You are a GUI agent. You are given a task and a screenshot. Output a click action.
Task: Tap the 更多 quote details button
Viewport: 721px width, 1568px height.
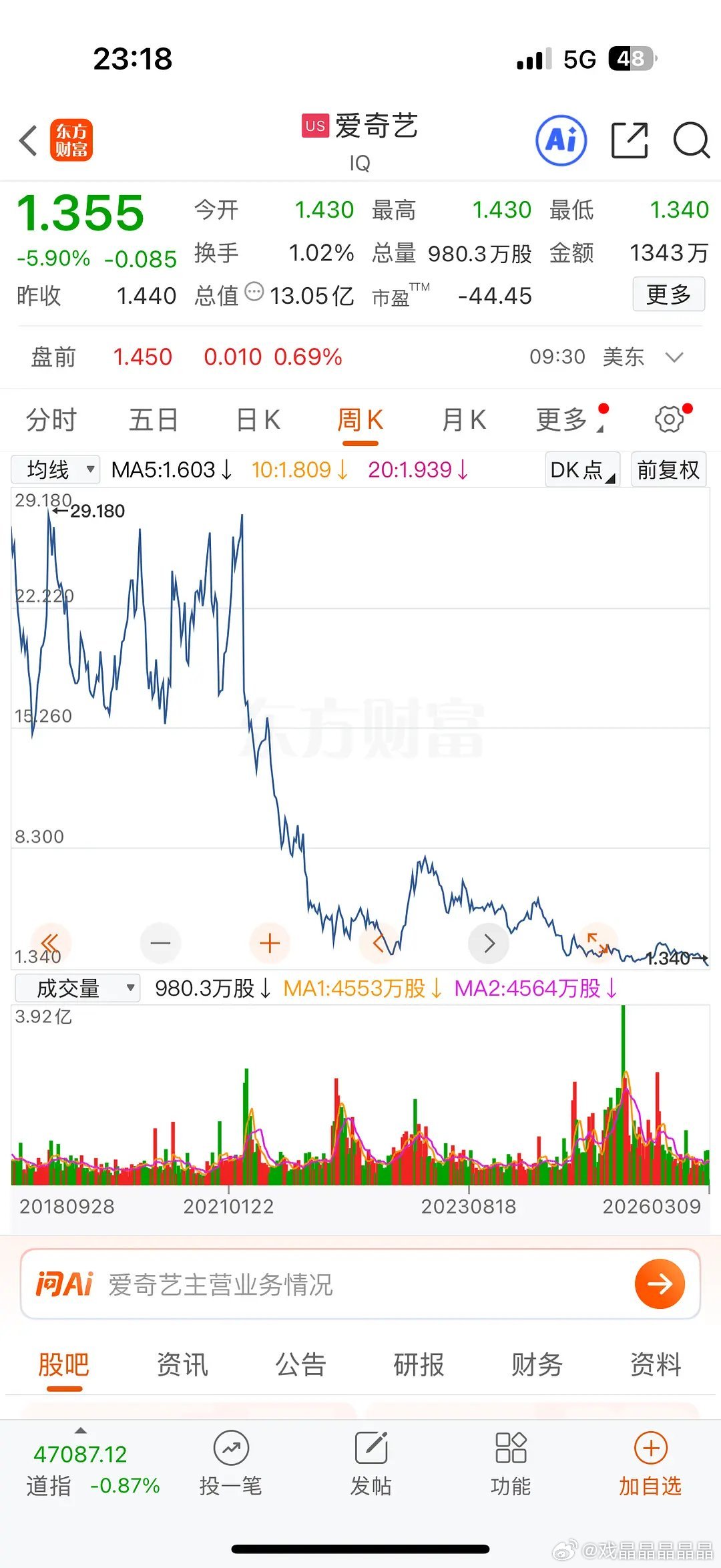click(668, 295)
